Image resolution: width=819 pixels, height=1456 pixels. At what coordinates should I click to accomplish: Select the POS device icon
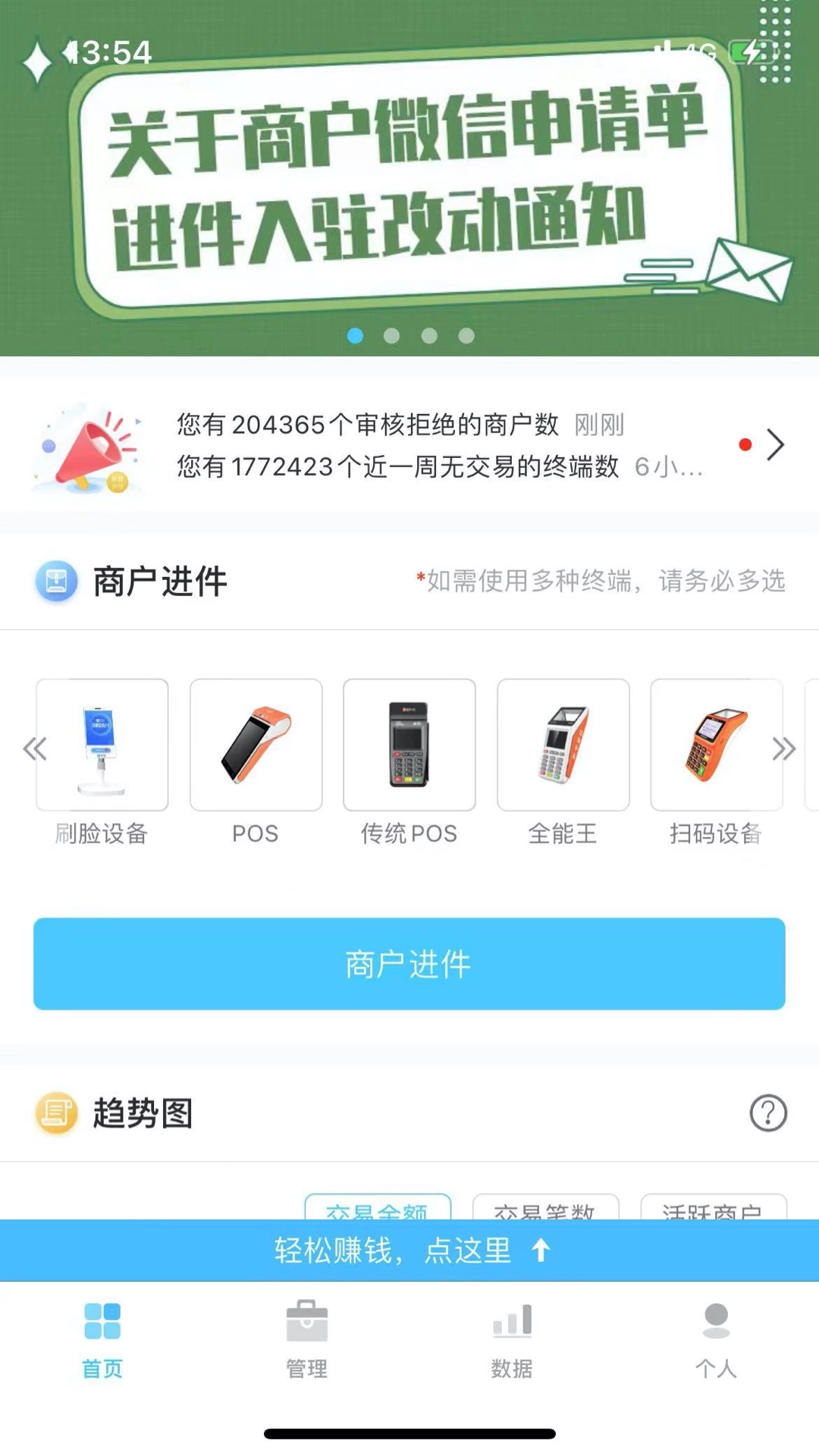click(256, 745)
